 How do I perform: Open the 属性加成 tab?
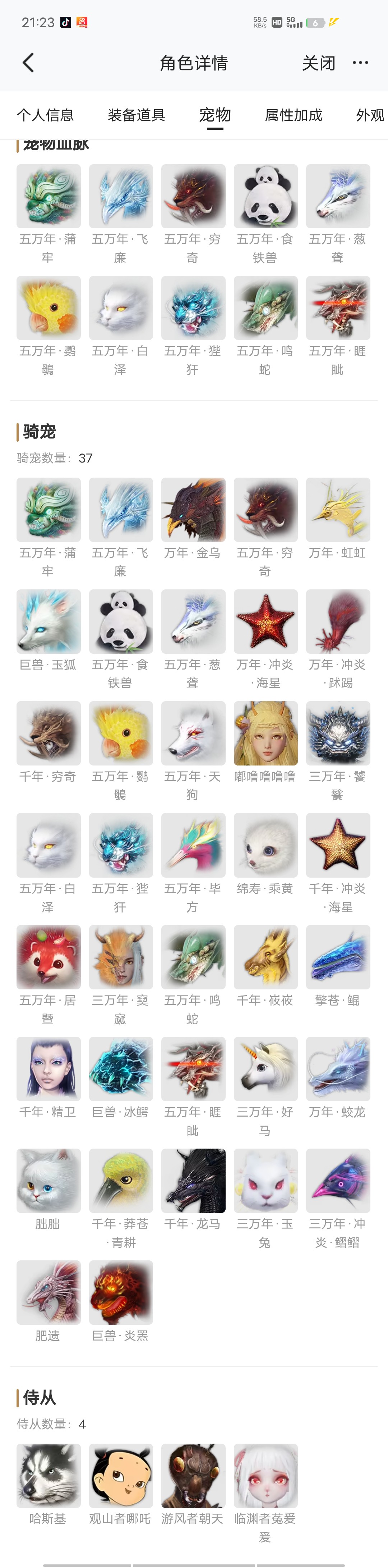[x=293, y=115]
